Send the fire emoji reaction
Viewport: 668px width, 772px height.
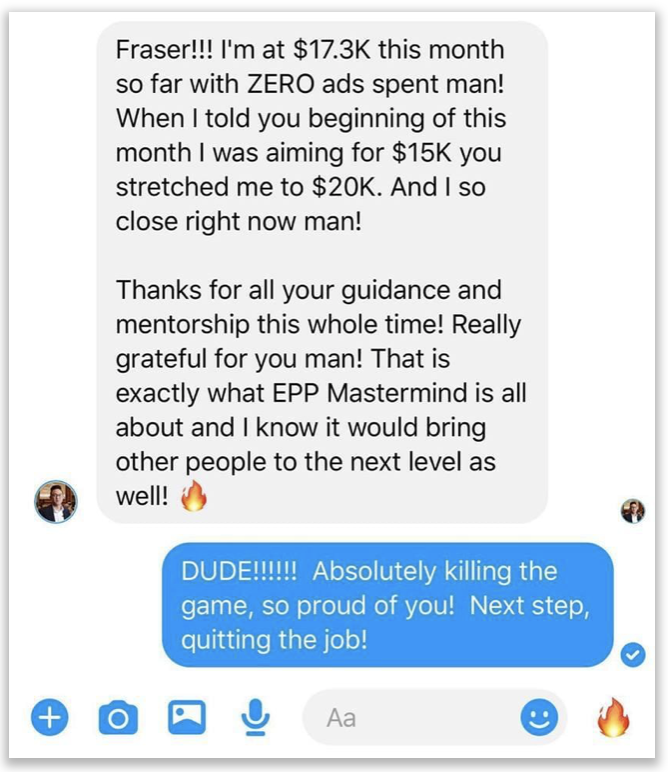coord(614,716)
